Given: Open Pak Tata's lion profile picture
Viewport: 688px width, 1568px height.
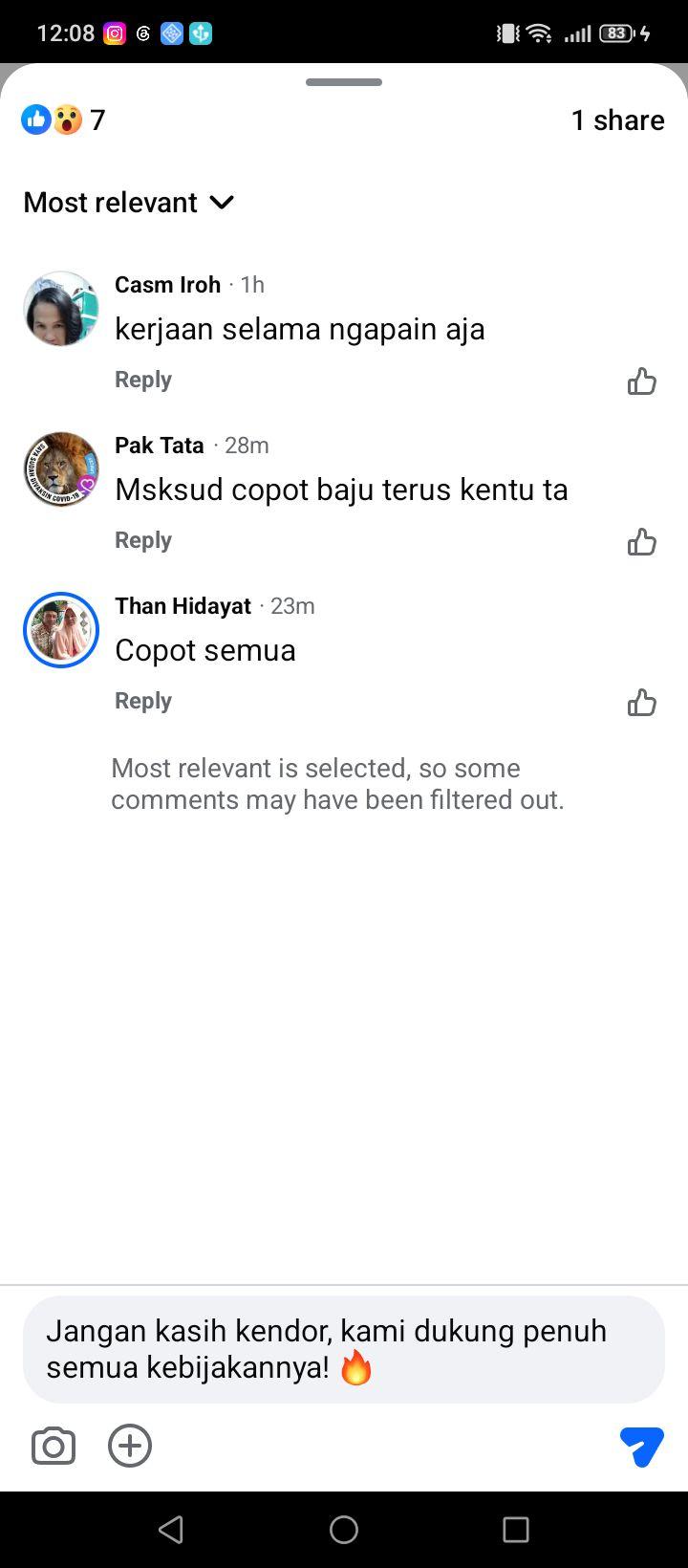Looking at the screenshot, I should point(61,468).
